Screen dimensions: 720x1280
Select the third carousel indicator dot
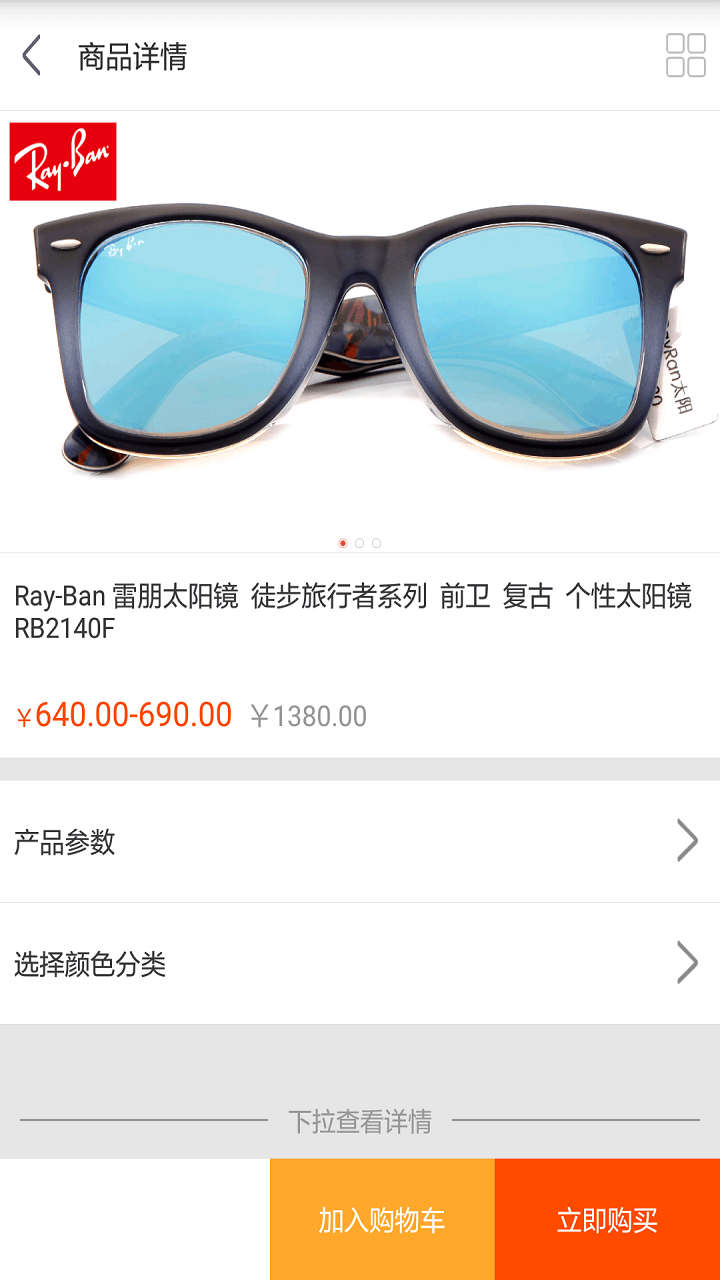376,542
